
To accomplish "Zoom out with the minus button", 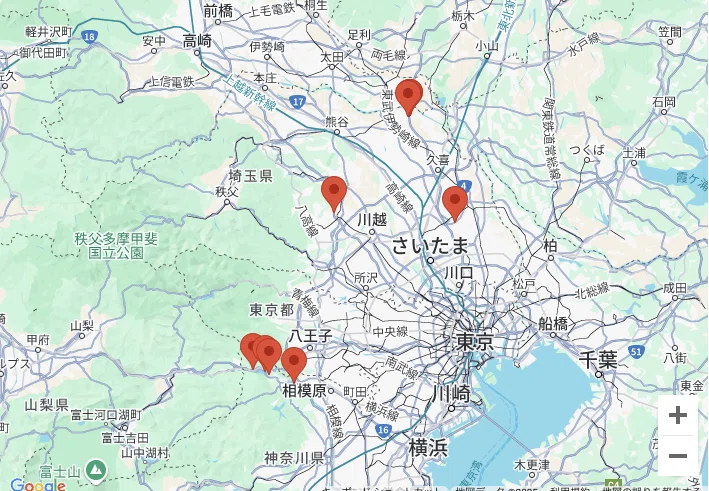I will 677,455.
